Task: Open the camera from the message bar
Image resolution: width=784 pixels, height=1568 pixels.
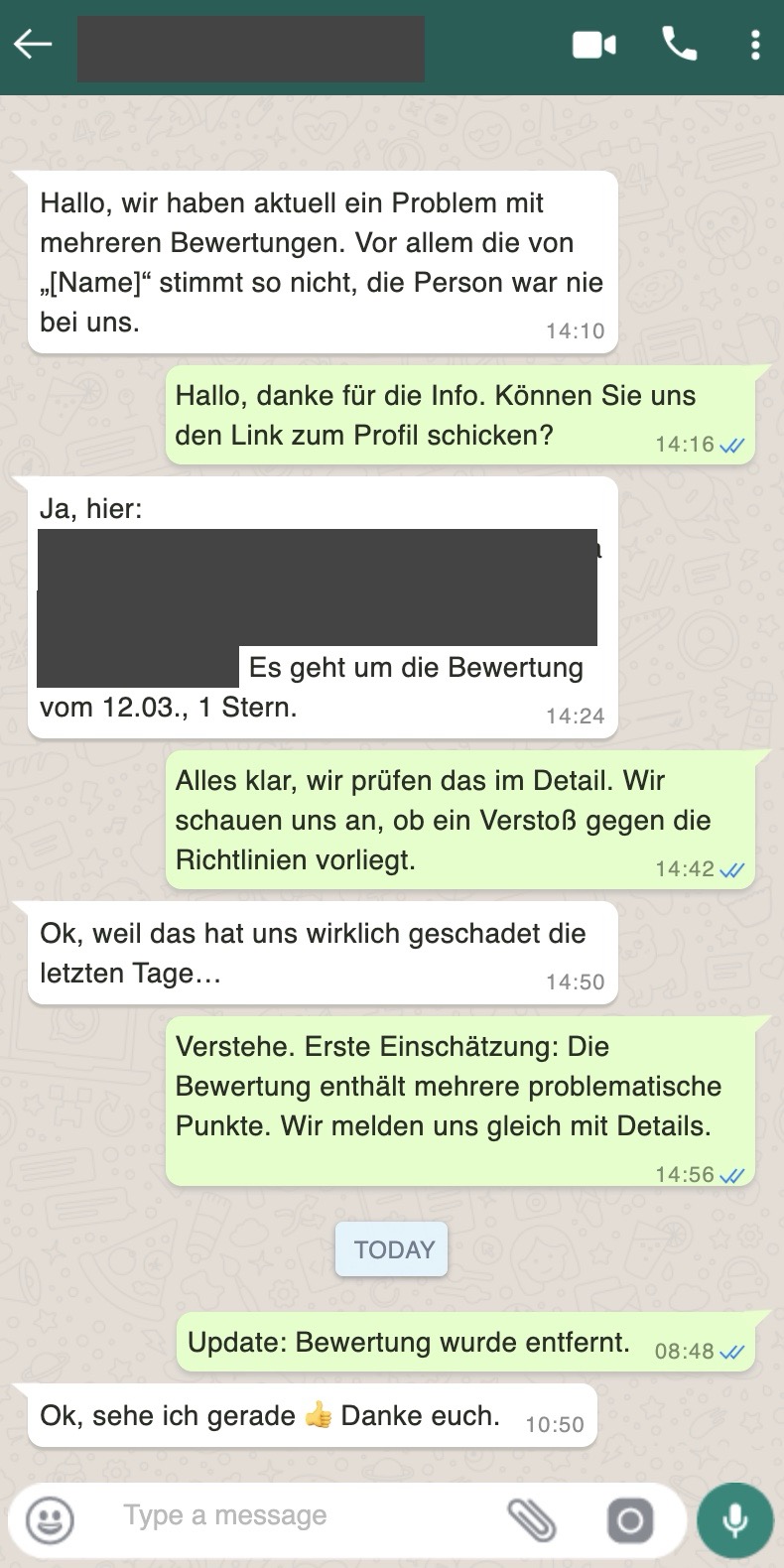Action: [x=630, y=1520]
